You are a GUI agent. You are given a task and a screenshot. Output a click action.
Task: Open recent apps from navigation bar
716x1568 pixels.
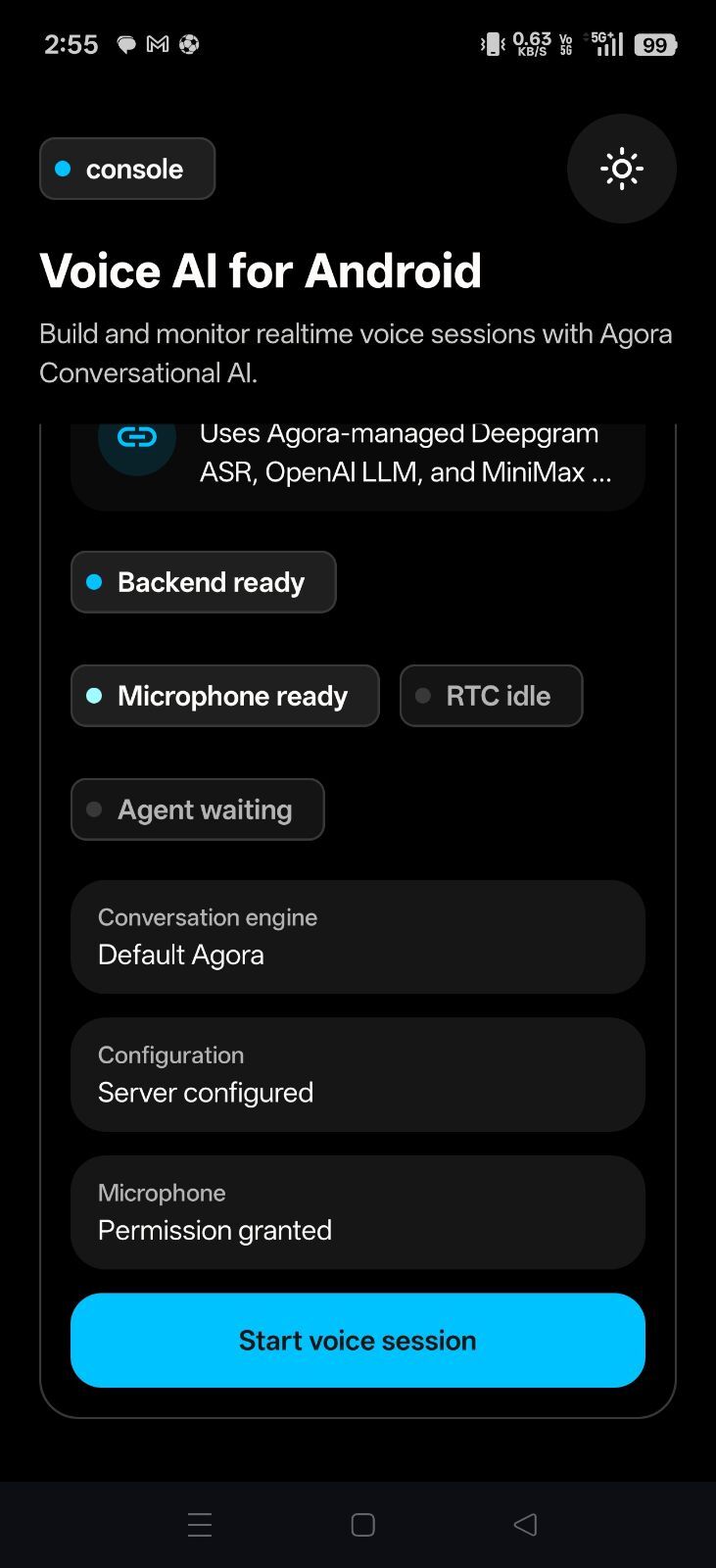(200, 1524)
